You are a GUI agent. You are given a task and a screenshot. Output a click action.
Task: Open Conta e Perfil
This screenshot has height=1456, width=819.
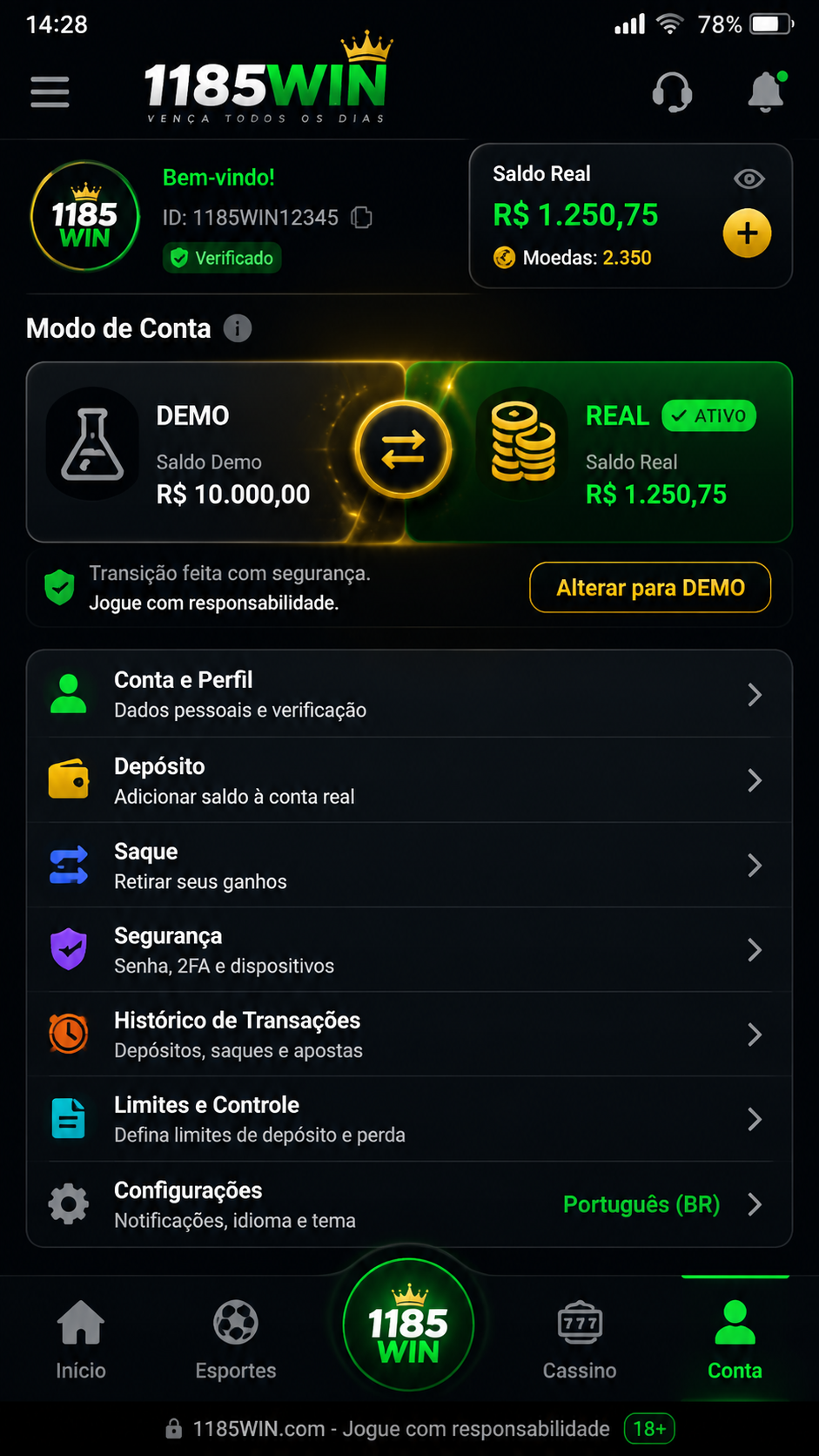tap(409, 694)
